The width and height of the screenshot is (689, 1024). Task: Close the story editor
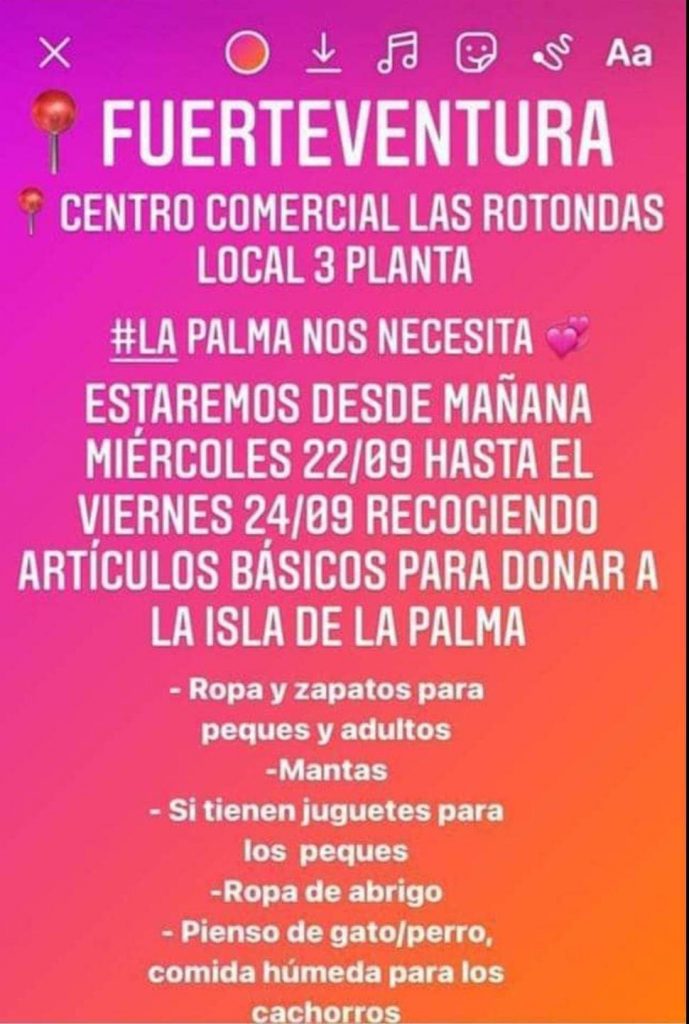point(54,55)
